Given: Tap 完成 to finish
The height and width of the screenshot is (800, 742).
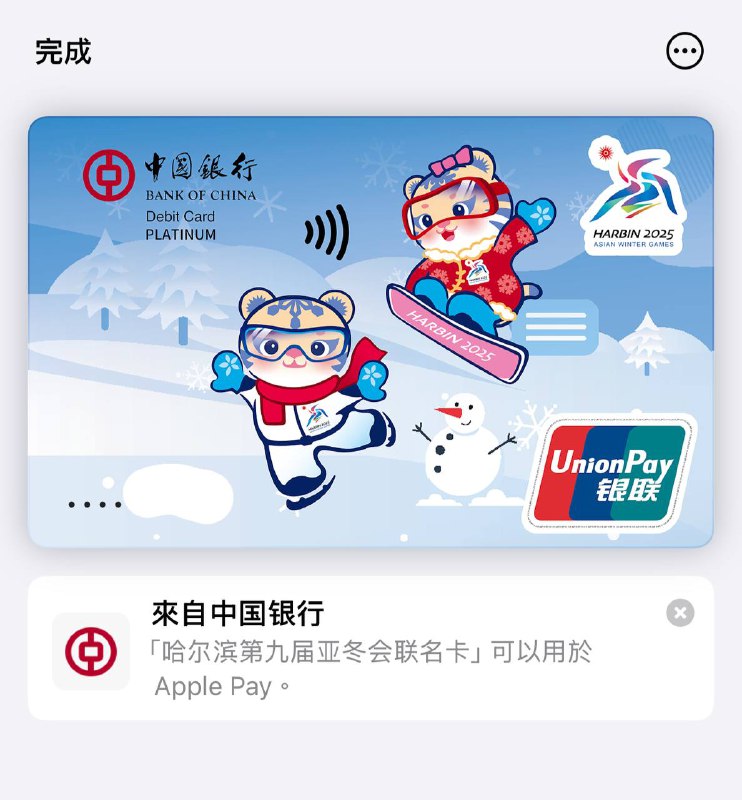Looking at the screenshot, I should click(63, 52).
